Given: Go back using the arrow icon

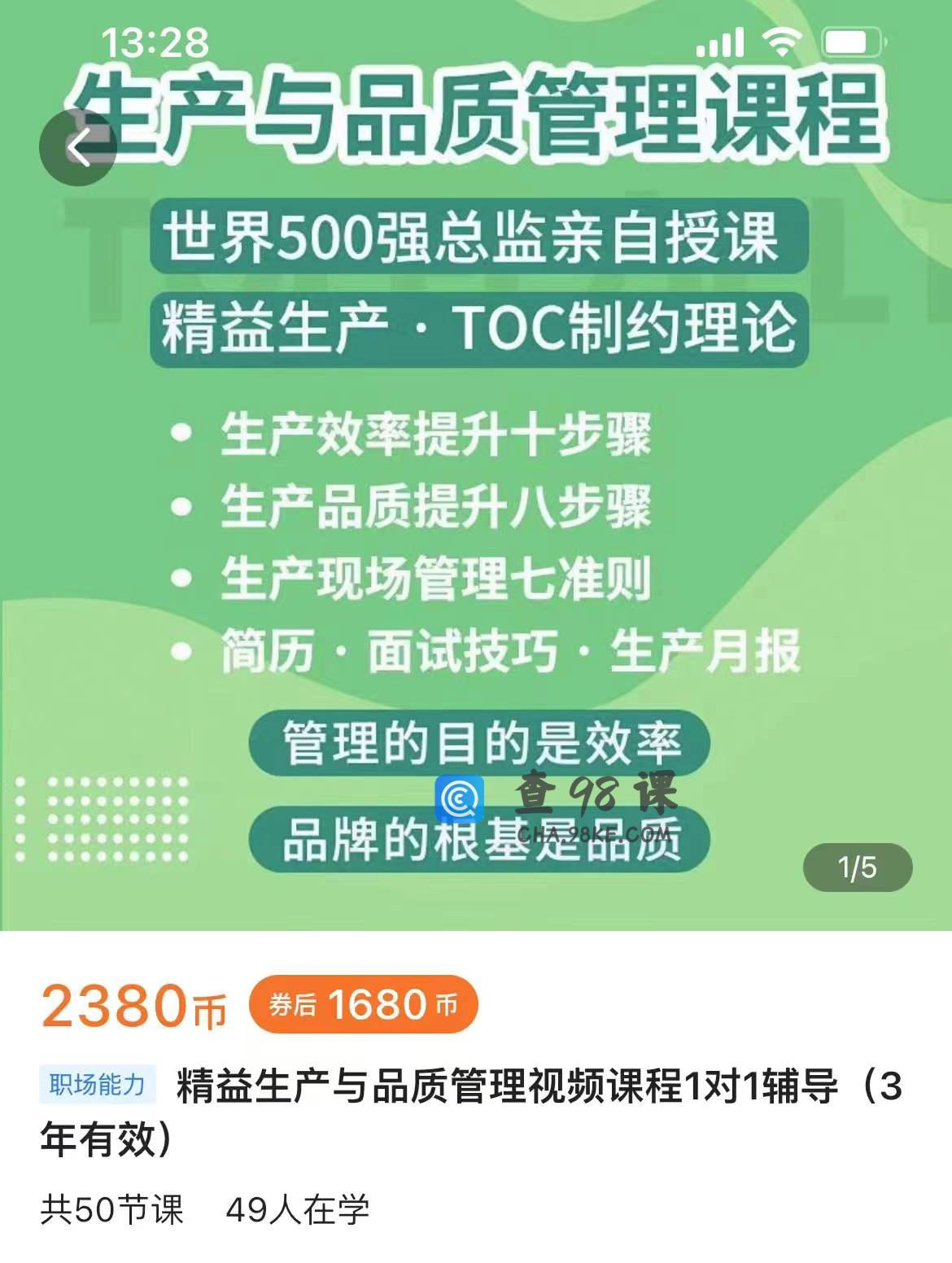Looking at the screenshot, I should coord(78,147).
